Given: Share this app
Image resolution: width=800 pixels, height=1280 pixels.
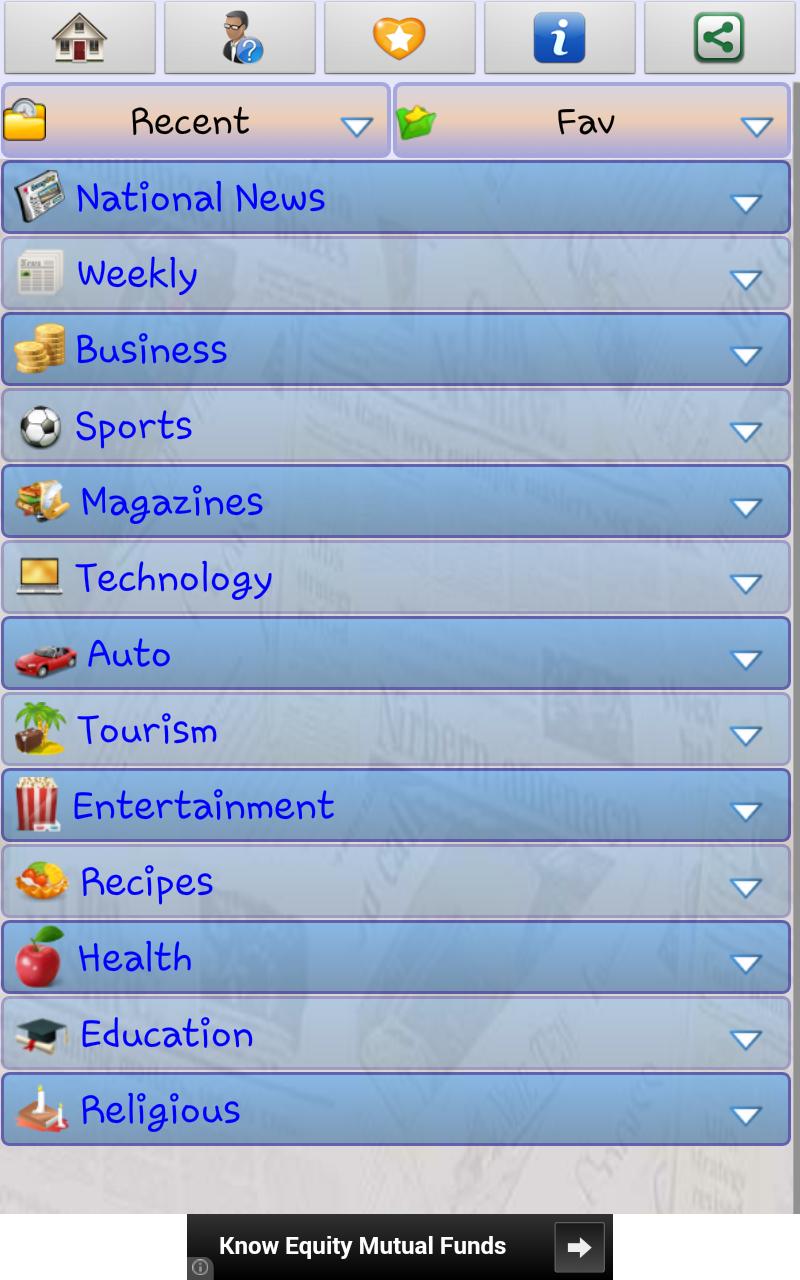Looking at the screenshot, I should (720, 38).
